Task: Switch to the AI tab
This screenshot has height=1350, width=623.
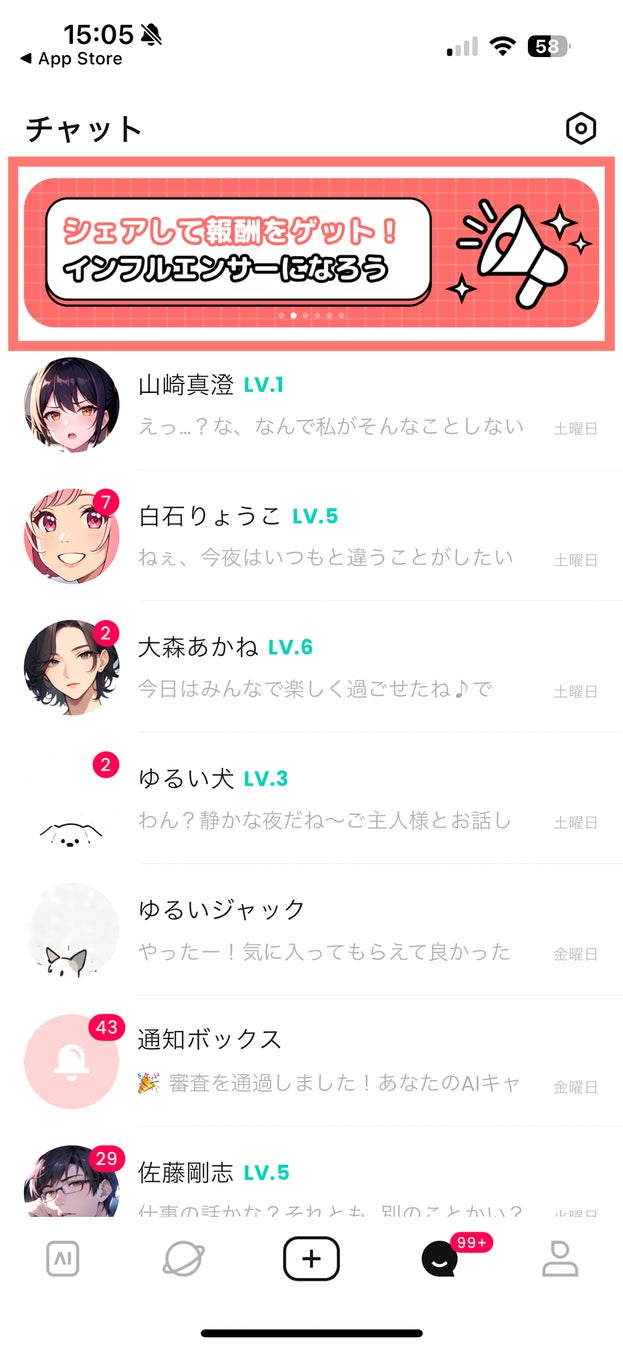Action: pyautogui.click(x=62, y=1259)
